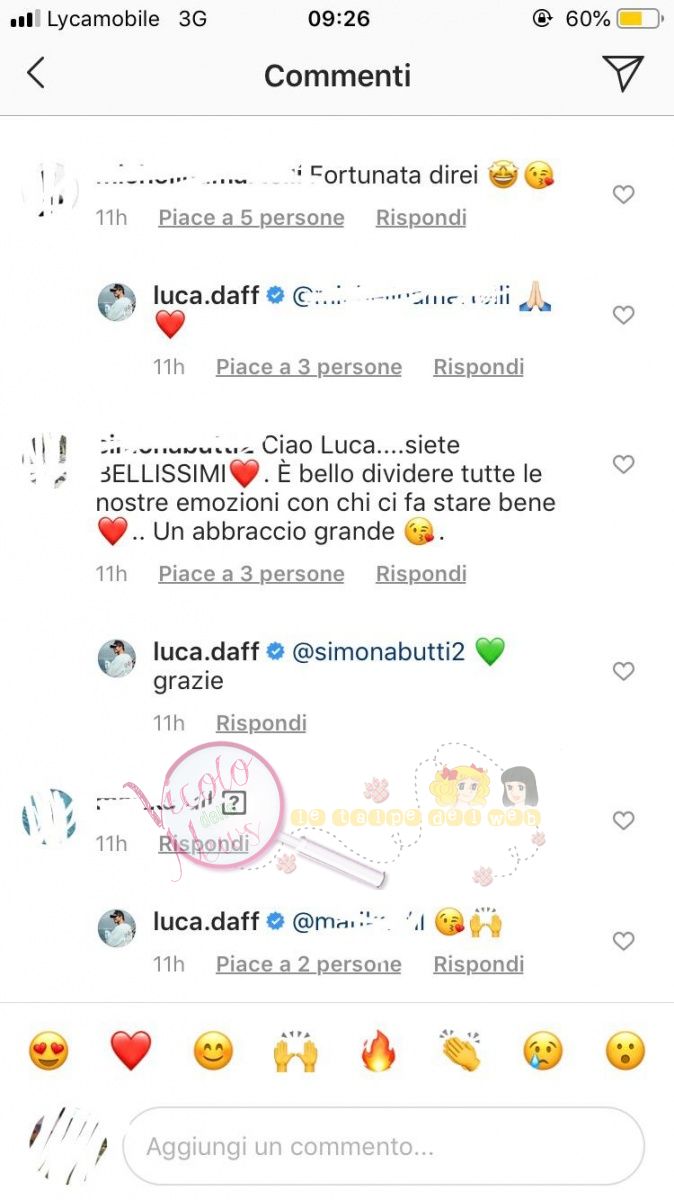Insert the raised hands quick reaction

(x=295, y=1051)
